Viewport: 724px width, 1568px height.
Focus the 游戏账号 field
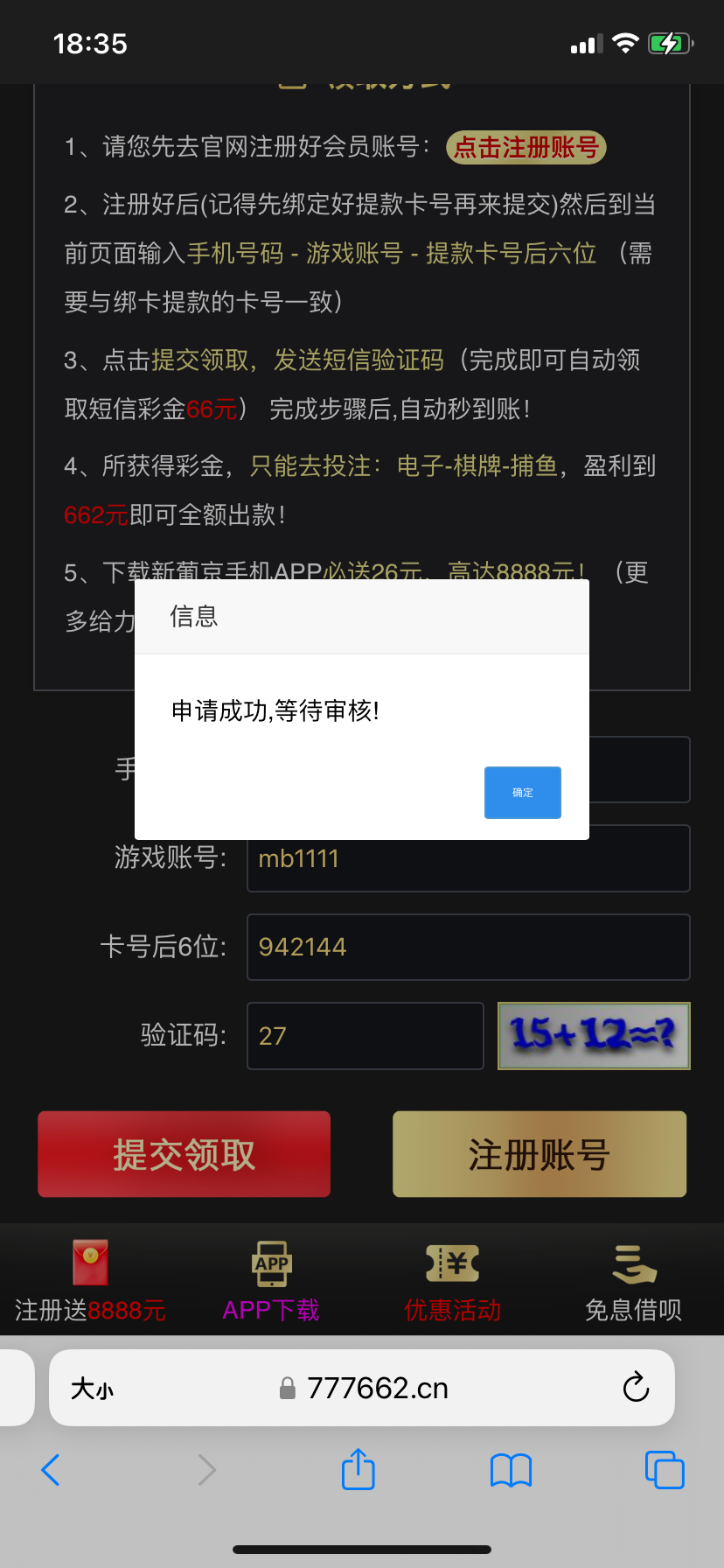click(x=468, y=858)
